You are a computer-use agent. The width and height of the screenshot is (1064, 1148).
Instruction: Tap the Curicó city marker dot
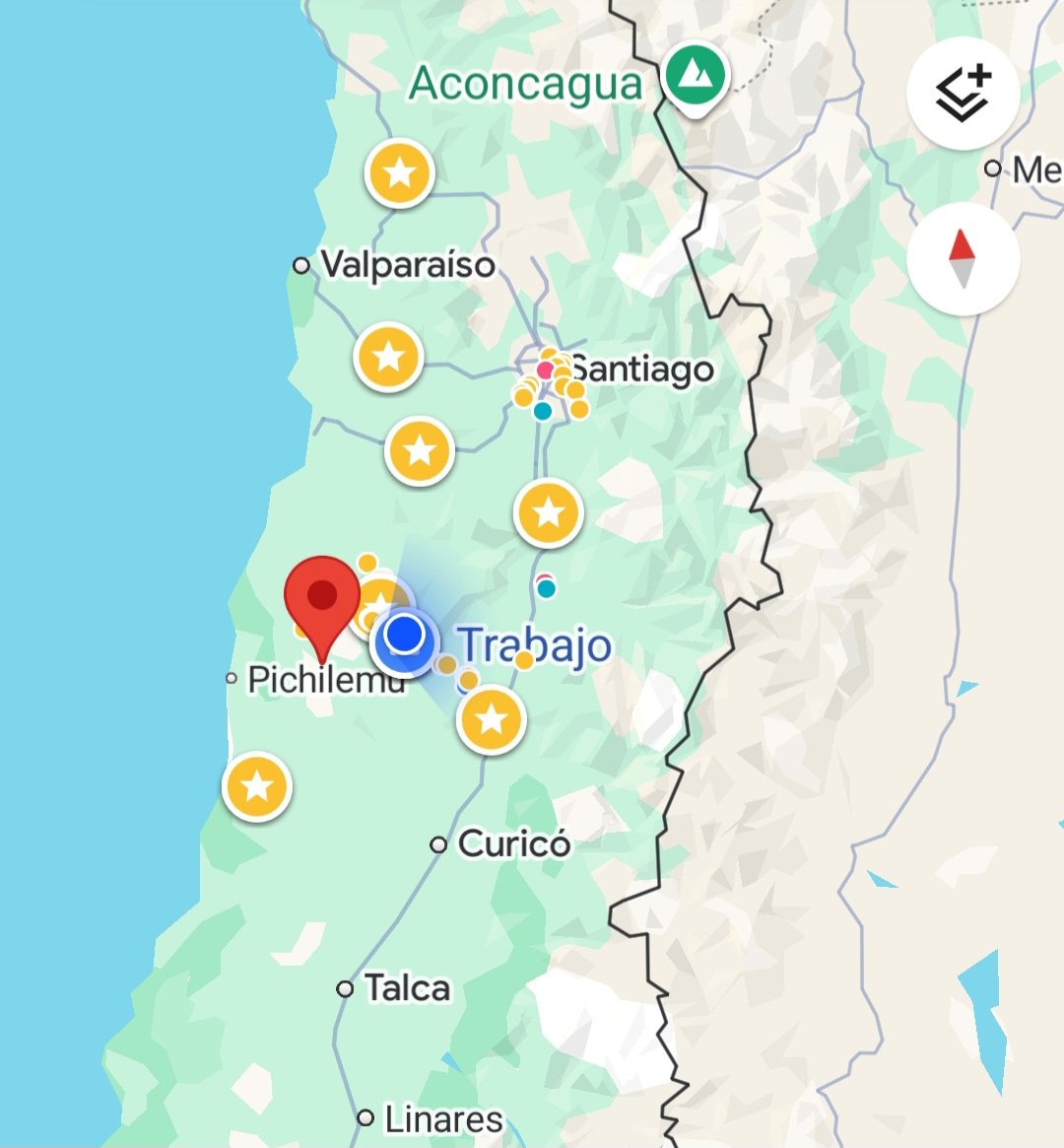tap(440, 843)
